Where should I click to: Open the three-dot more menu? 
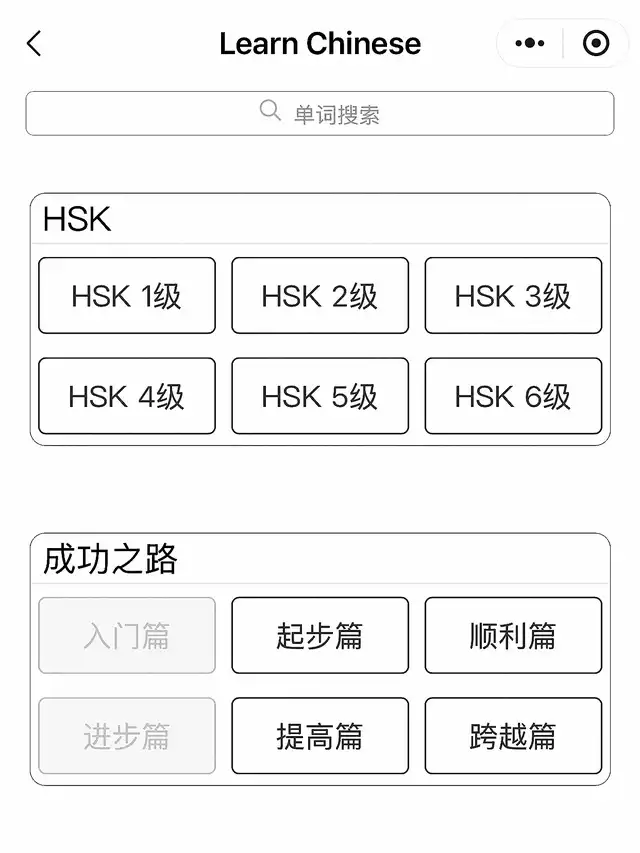[x=530, y=44]
